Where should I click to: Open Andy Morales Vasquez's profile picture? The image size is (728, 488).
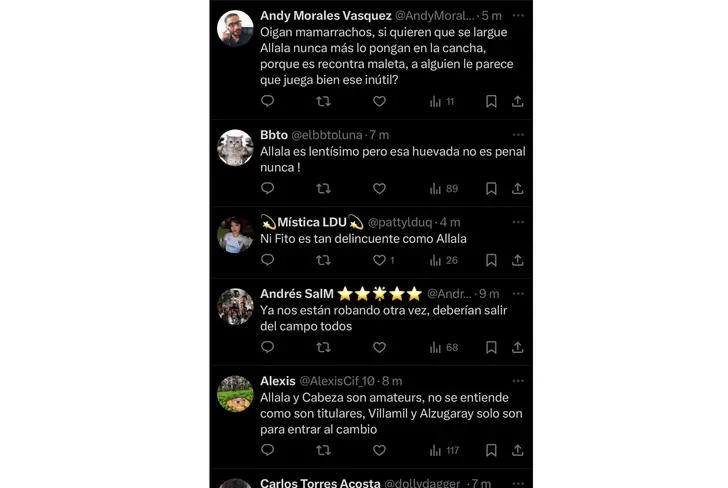click(x=235, y=29)
